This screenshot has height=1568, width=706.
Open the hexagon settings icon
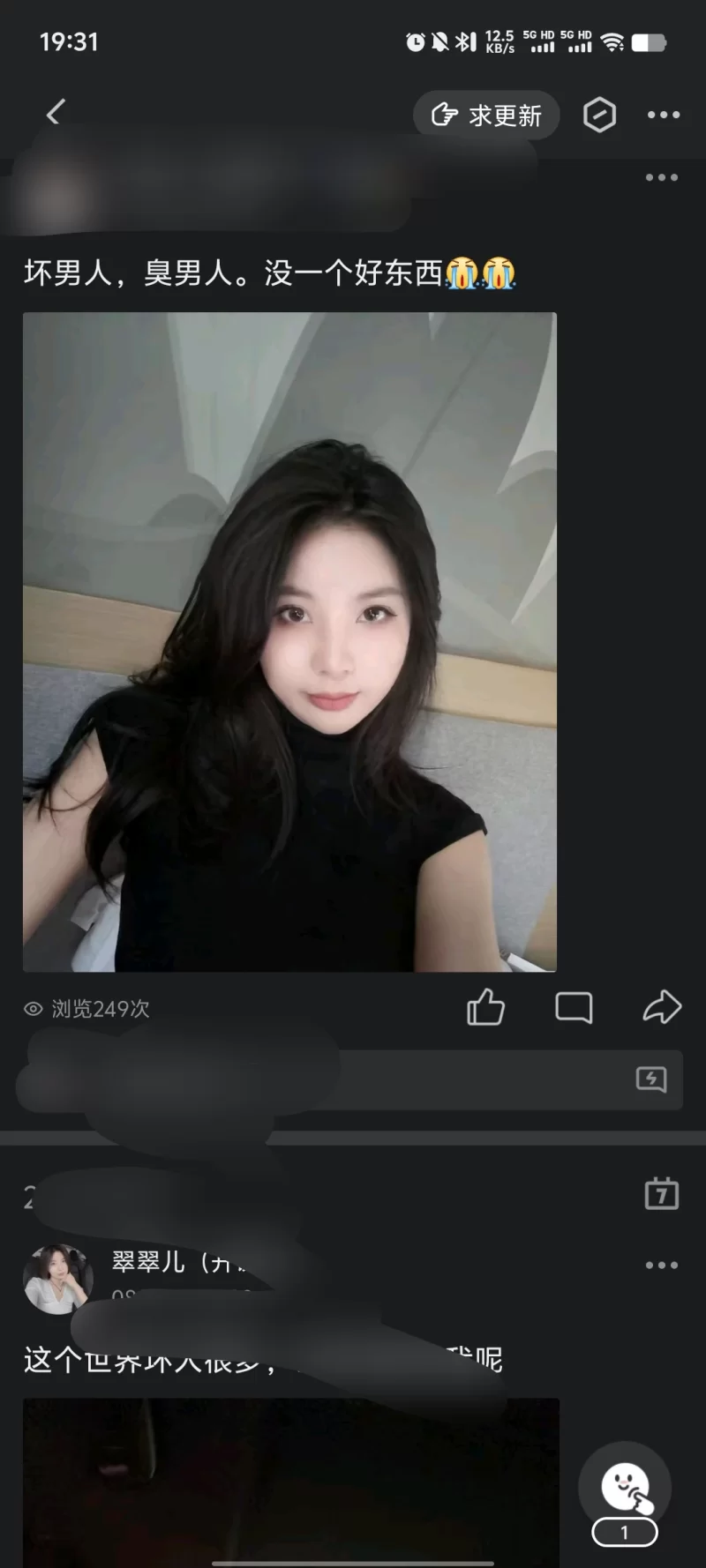(x=599, y=115)
